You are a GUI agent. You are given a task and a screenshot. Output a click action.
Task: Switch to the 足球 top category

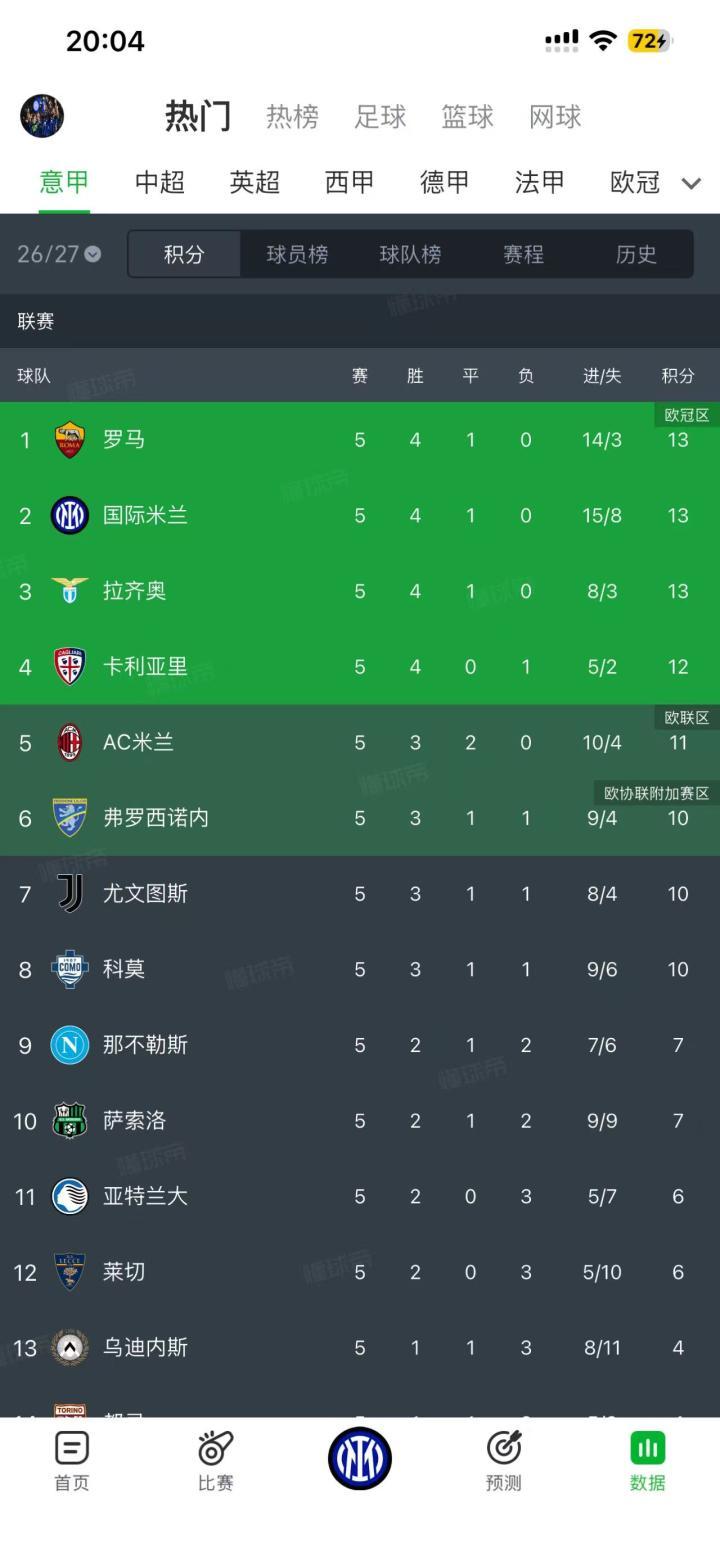point(380,117)
